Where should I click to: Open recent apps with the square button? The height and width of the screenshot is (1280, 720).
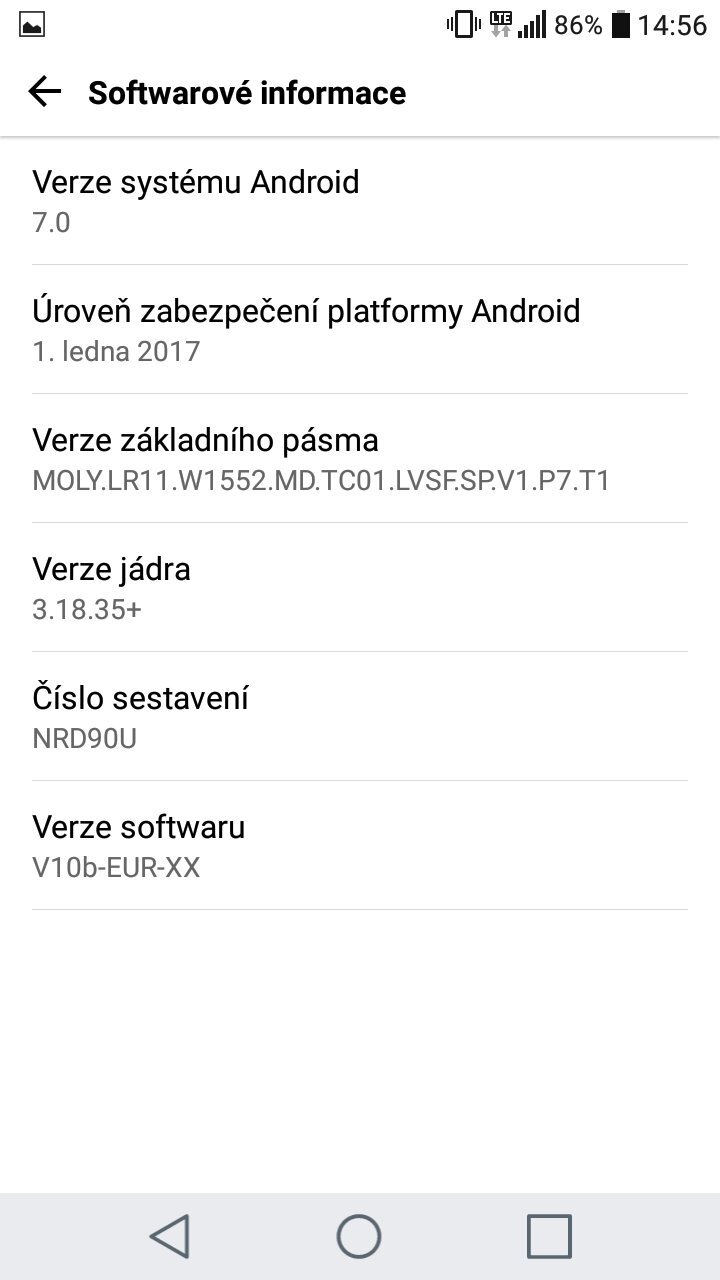[x=546, y=1235]
